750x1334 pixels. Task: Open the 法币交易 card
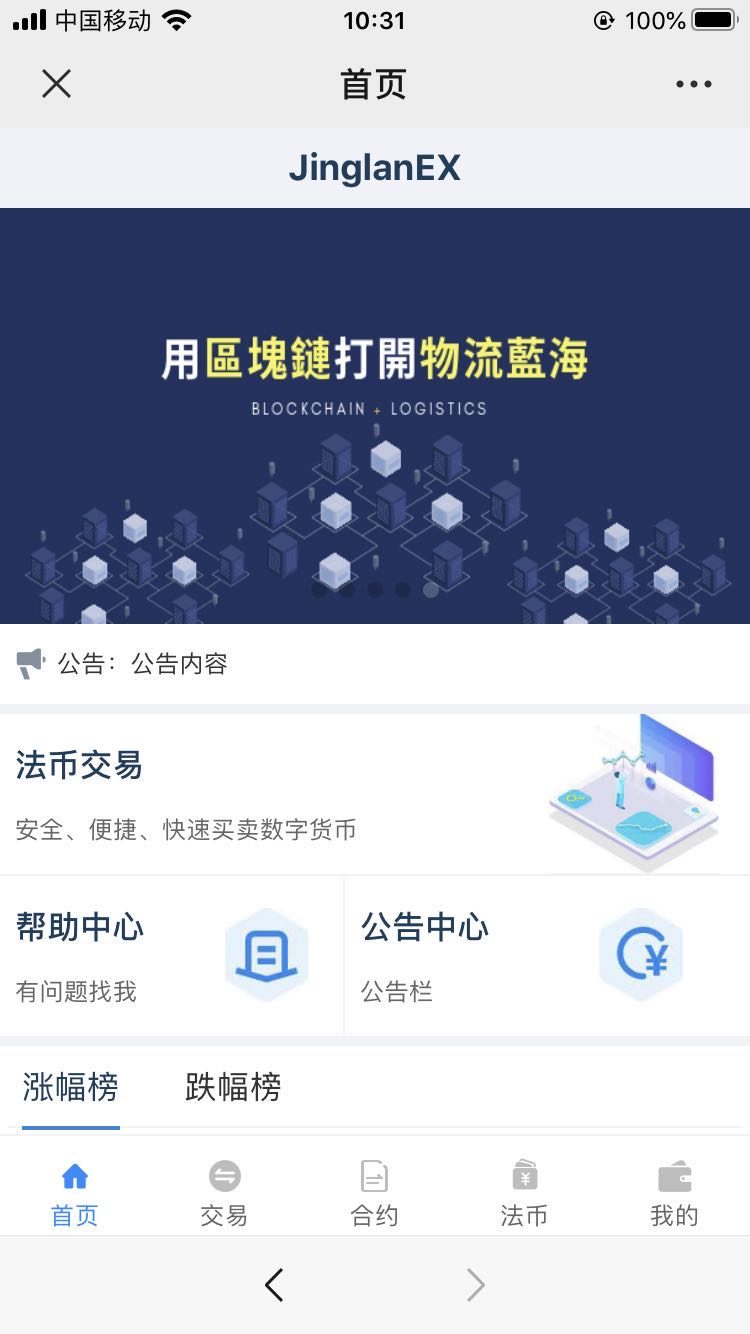tap(375, 794)
